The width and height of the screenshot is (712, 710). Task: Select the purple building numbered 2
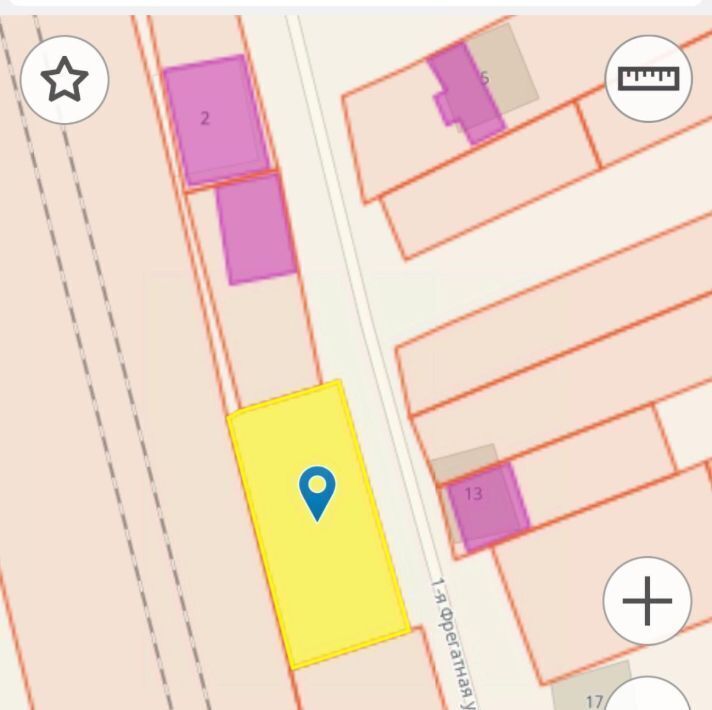coord(214,120)
